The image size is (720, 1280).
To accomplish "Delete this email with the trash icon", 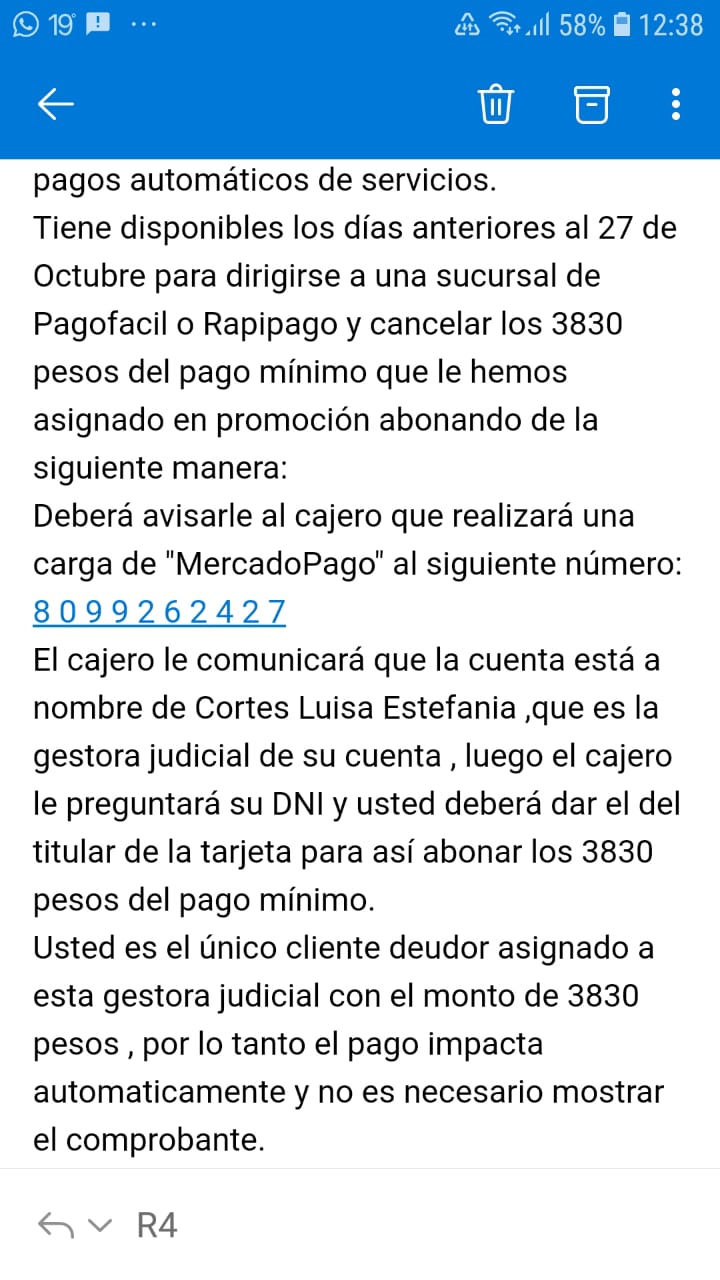I will 496,104.
